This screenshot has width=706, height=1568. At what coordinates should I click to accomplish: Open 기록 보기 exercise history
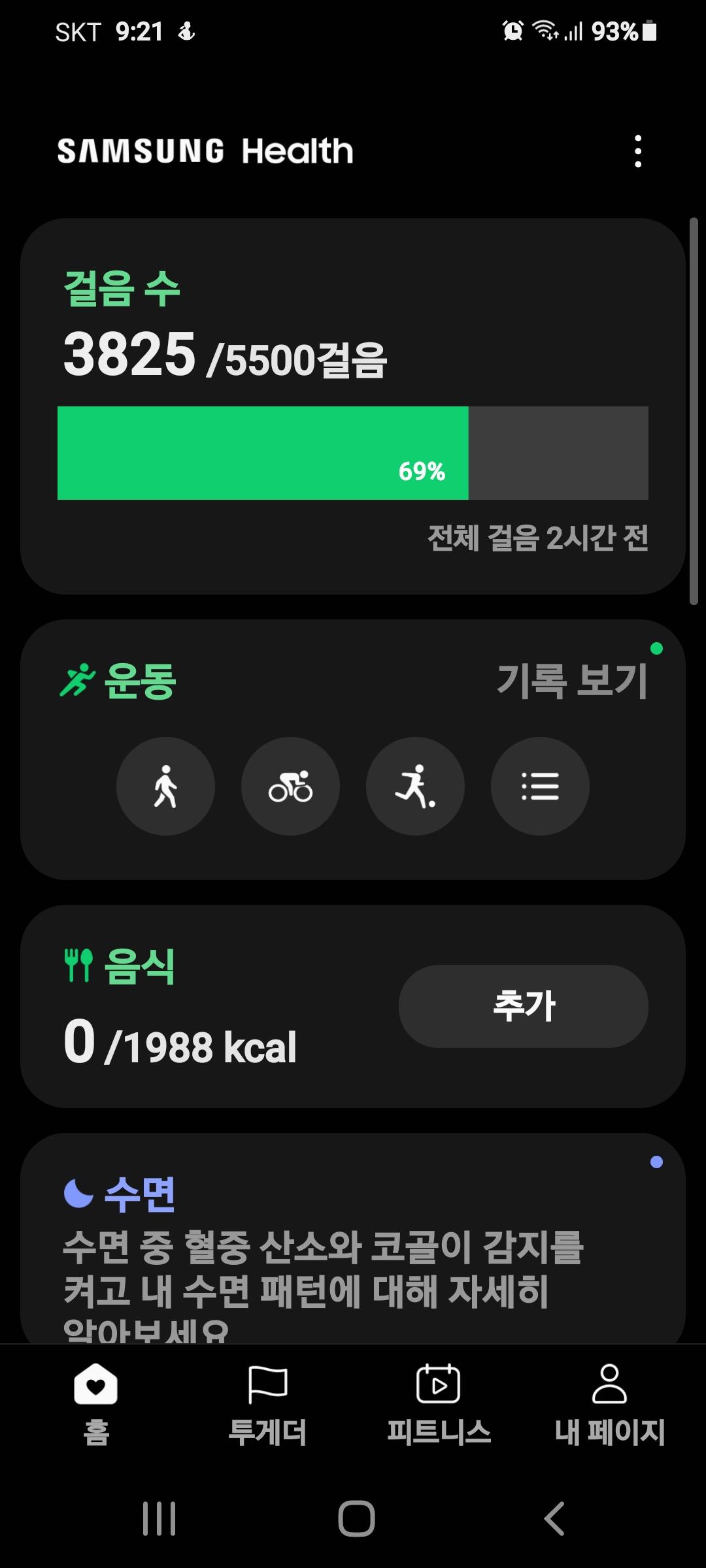(x=572, y=681)
